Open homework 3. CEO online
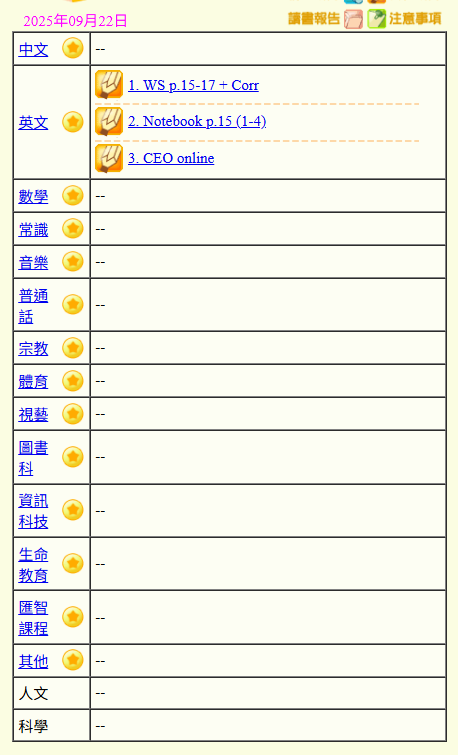The height and width of the screenshot is (755, 458). [x=171, y=158]
